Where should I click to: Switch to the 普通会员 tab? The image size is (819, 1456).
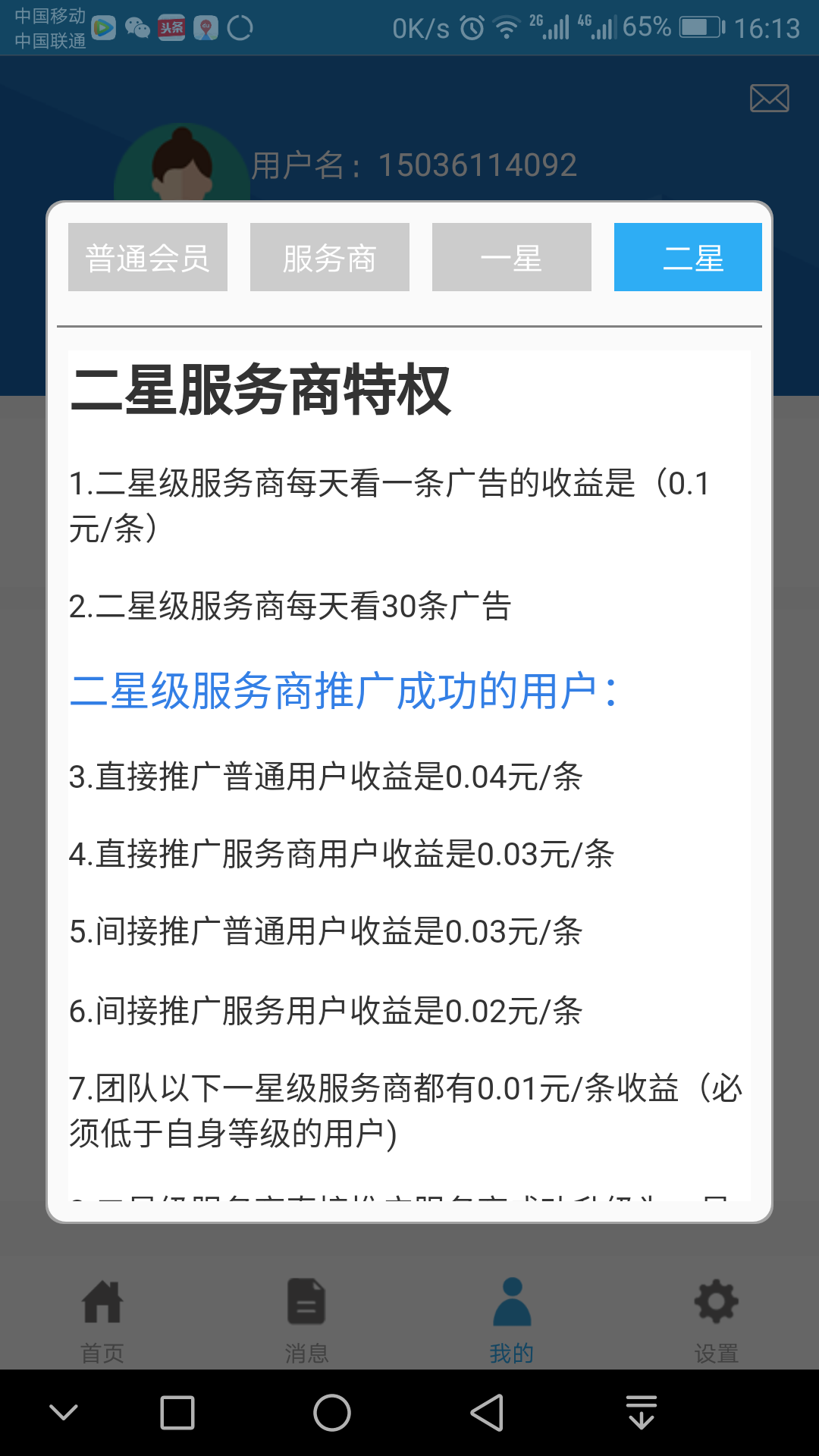148,257
